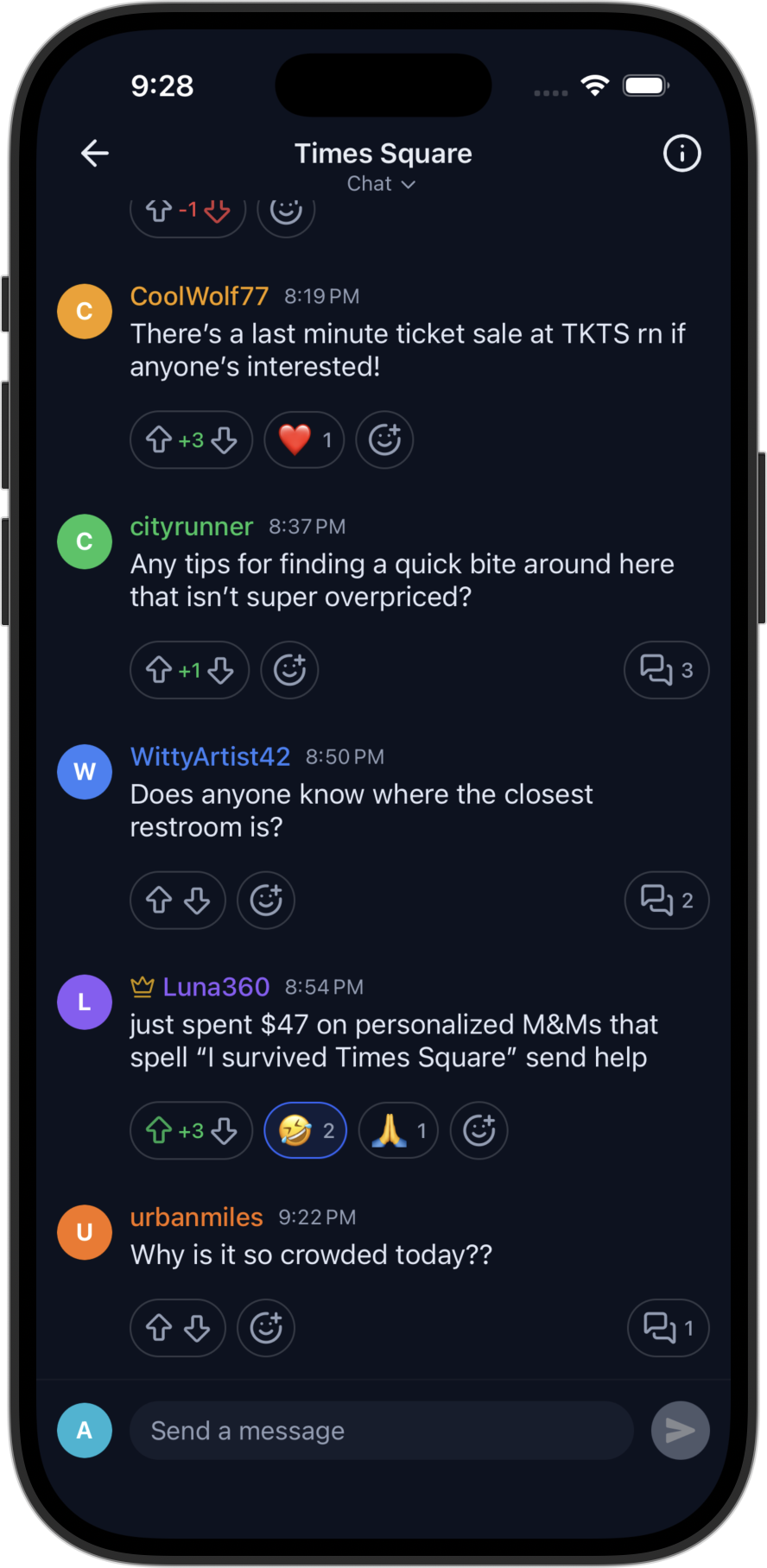Viewport: 767px width, 1568px height.
Task: Tap the Send a message input field
Action: [380, 1430]
